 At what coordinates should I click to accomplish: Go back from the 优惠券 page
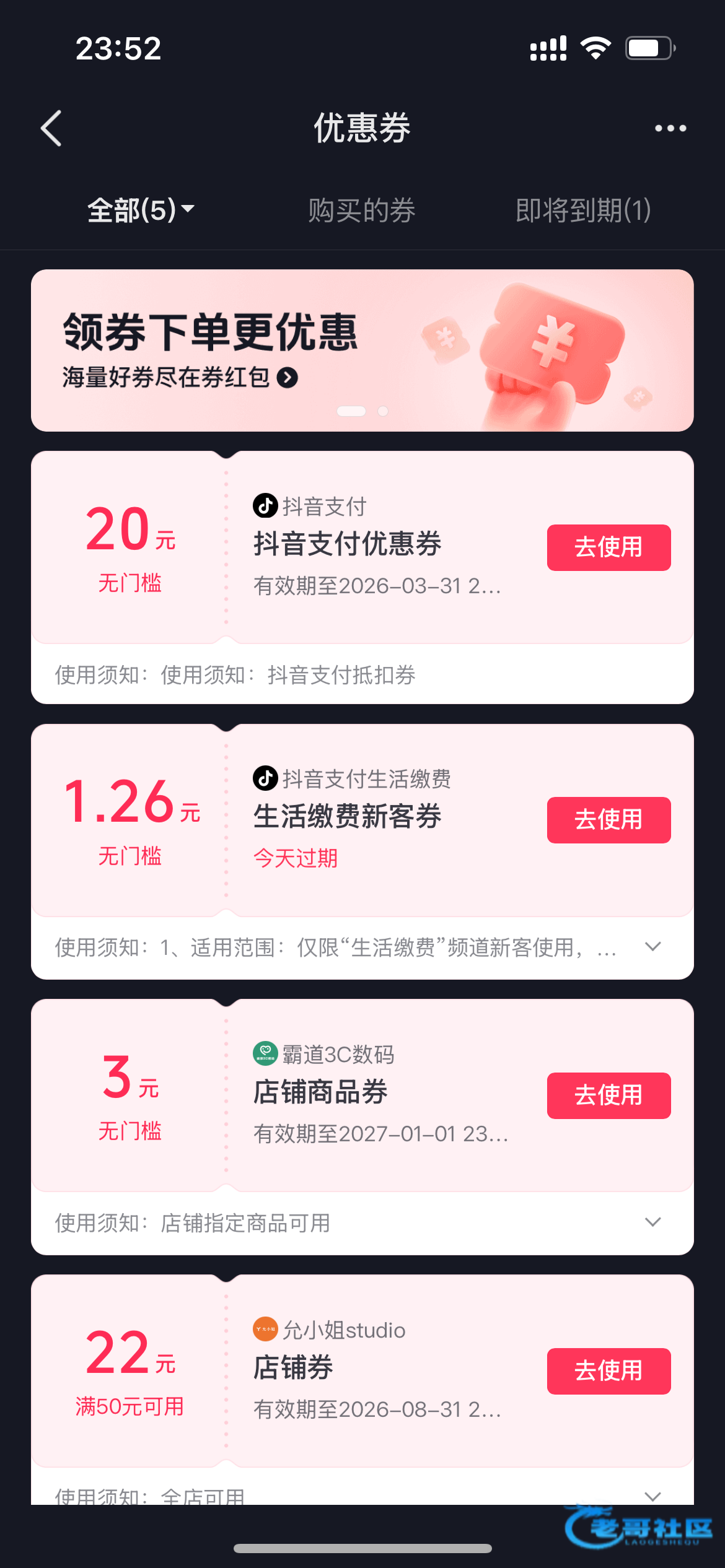pyautogui.click(x=51, y=128)
